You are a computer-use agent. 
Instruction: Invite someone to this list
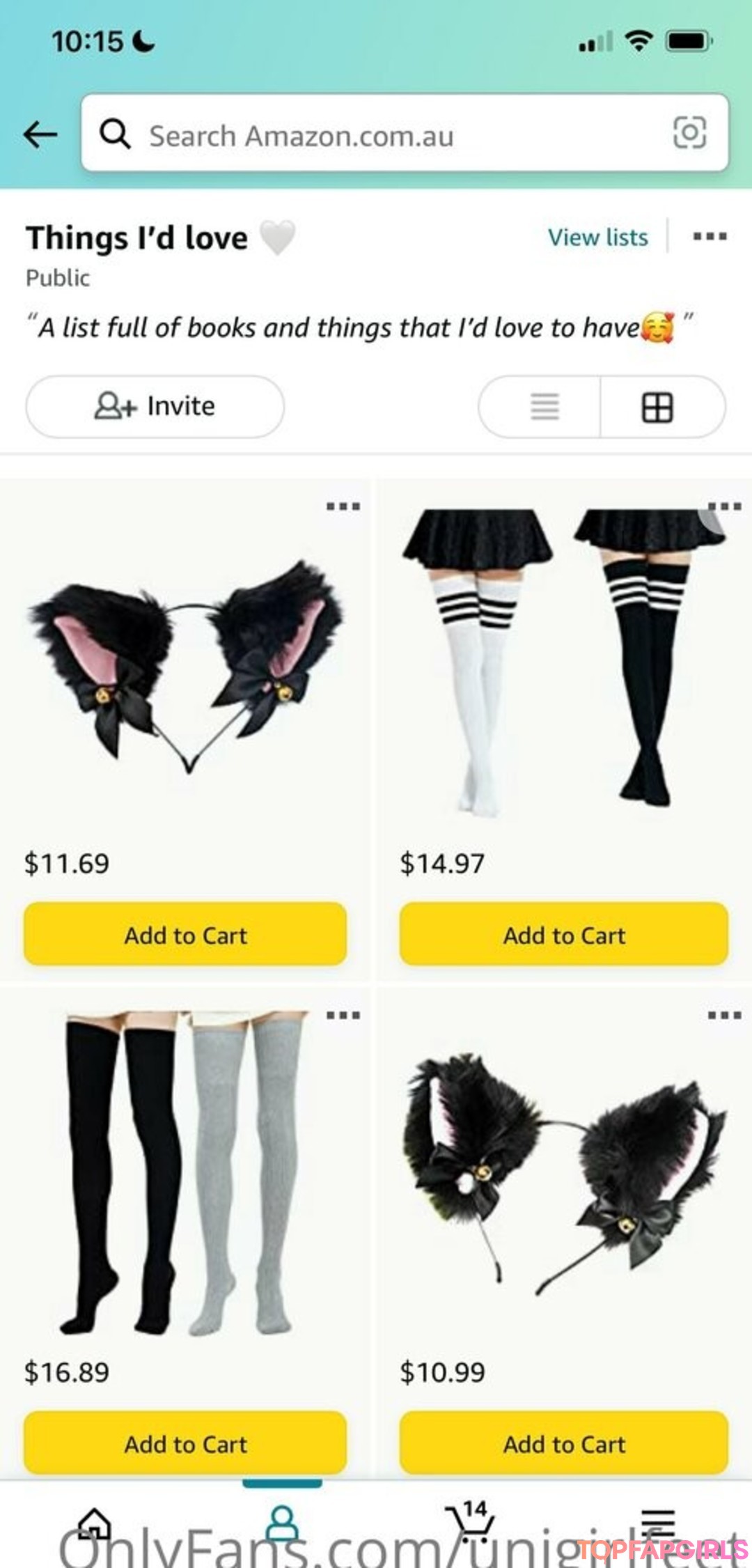point(155,406)
